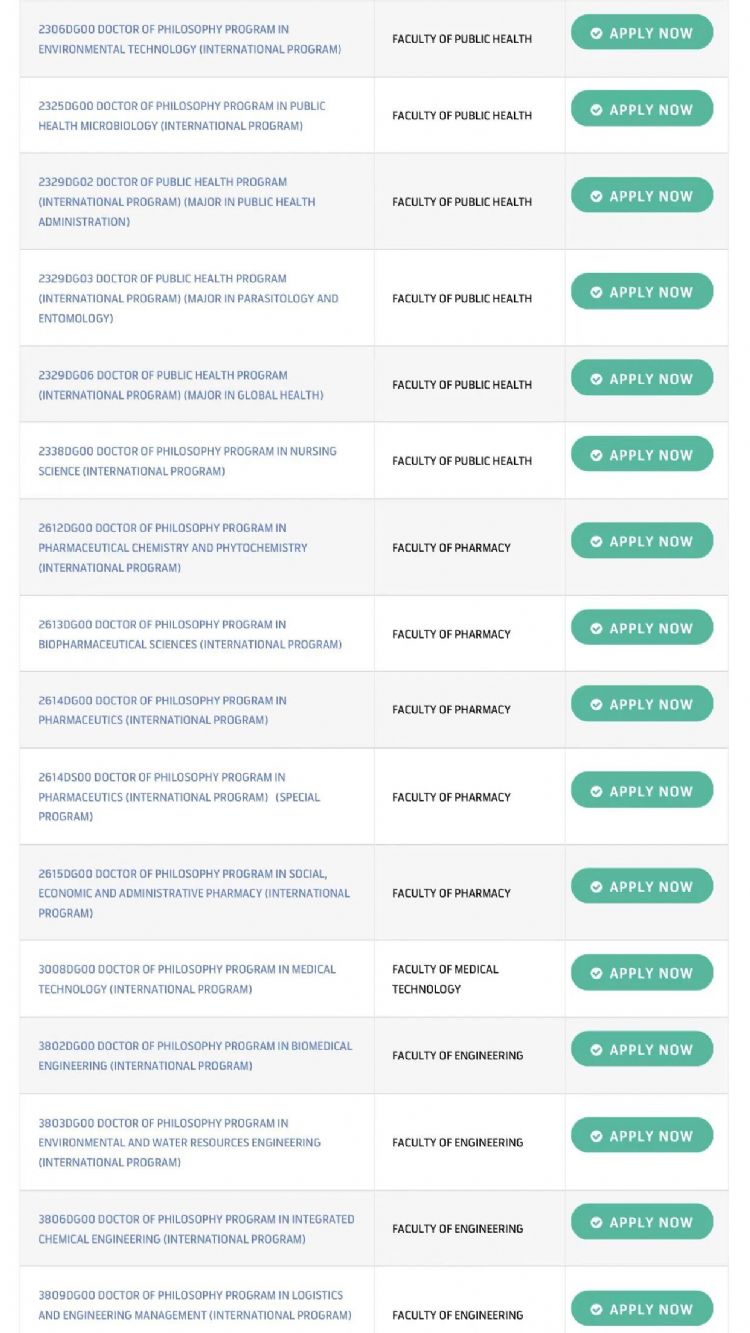The image size is (750, 1333).
Task: Click the checkmark icon in the 3802DG00 Apply button
Action: coord(597,1049)
